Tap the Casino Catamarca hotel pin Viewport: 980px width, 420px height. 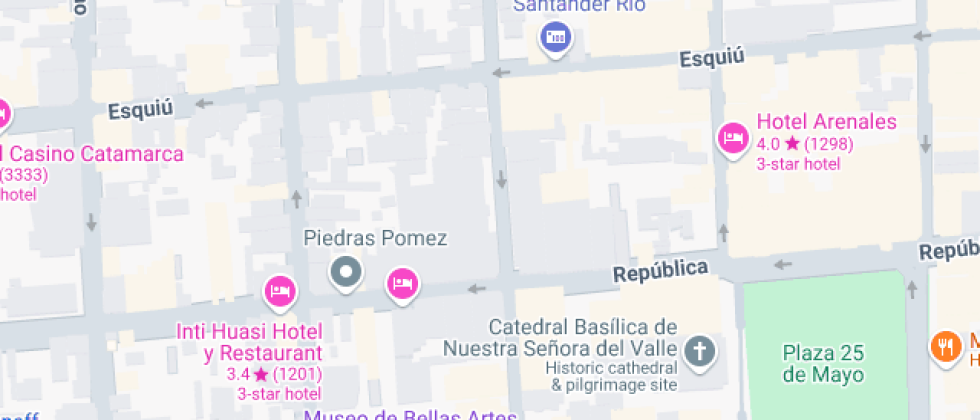3,113
